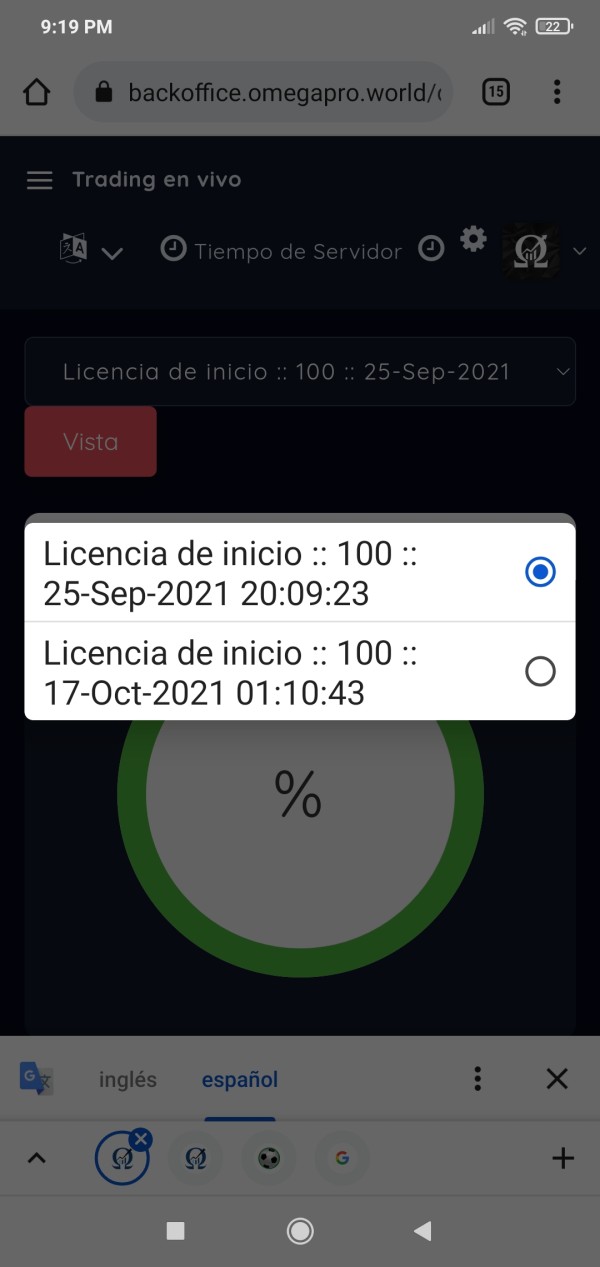Screen dimensions: 600x1267
Task: Tap the system back button
Action: pos(422,1231)
